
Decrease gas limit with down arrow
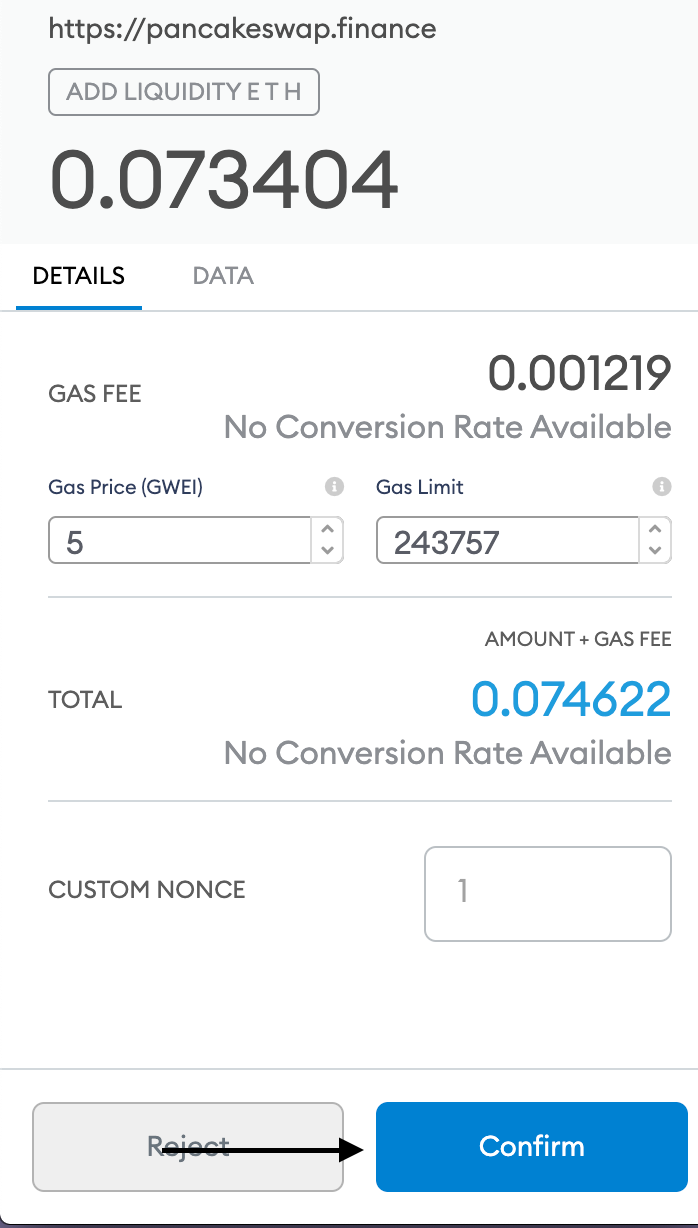655,552
